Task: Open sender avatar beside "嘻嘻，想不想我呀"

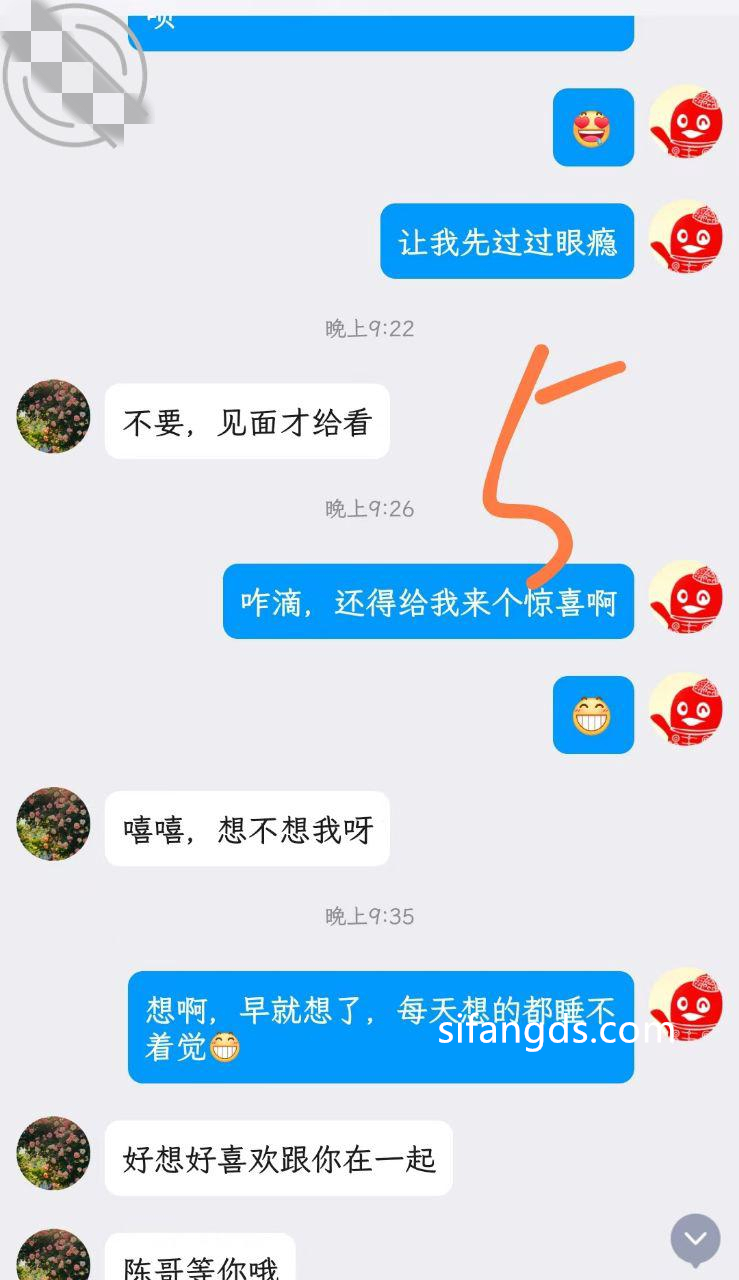Action: (x=54, y=824)
